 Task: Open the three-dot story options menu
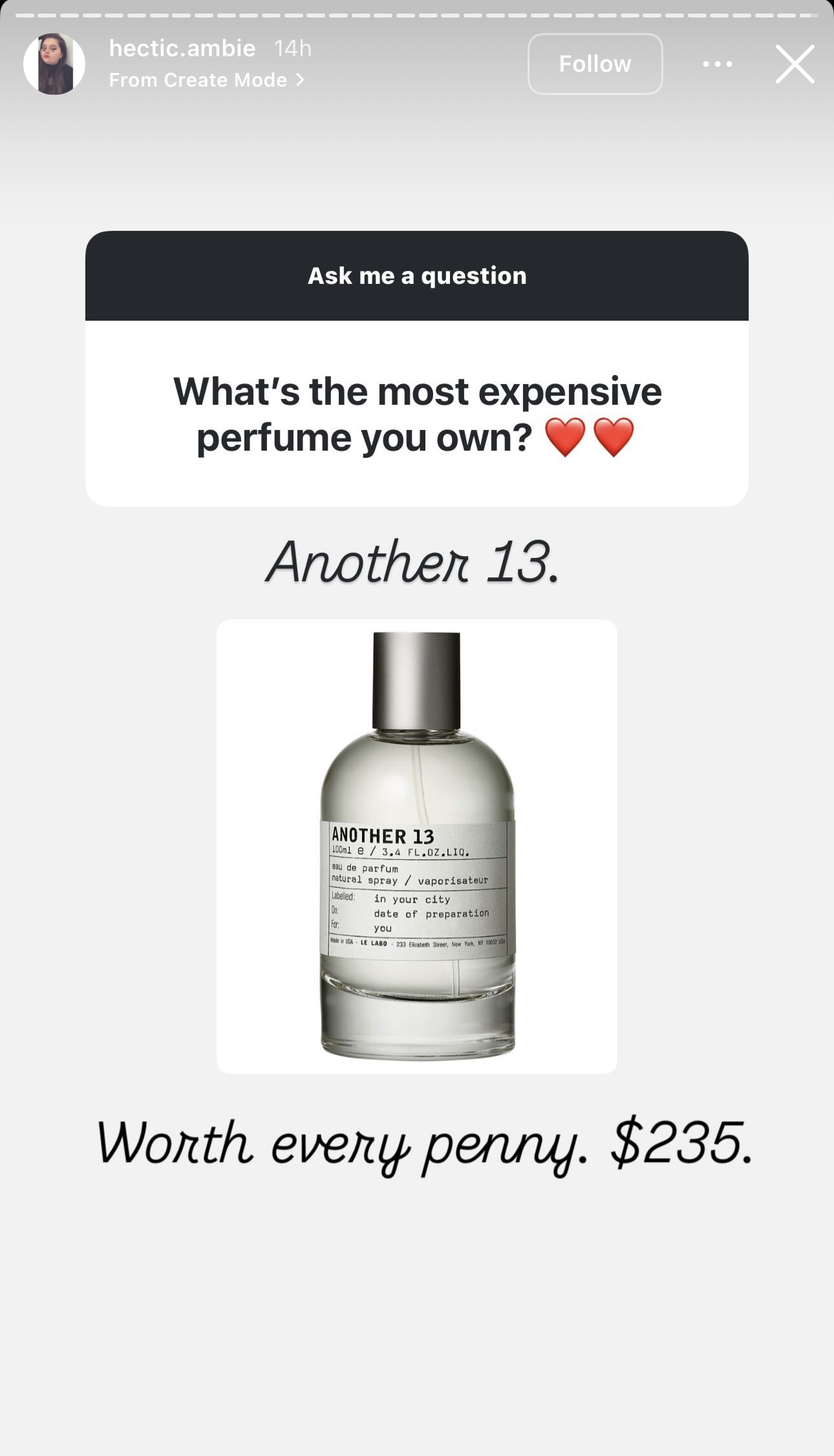click(x=718, y=64)
